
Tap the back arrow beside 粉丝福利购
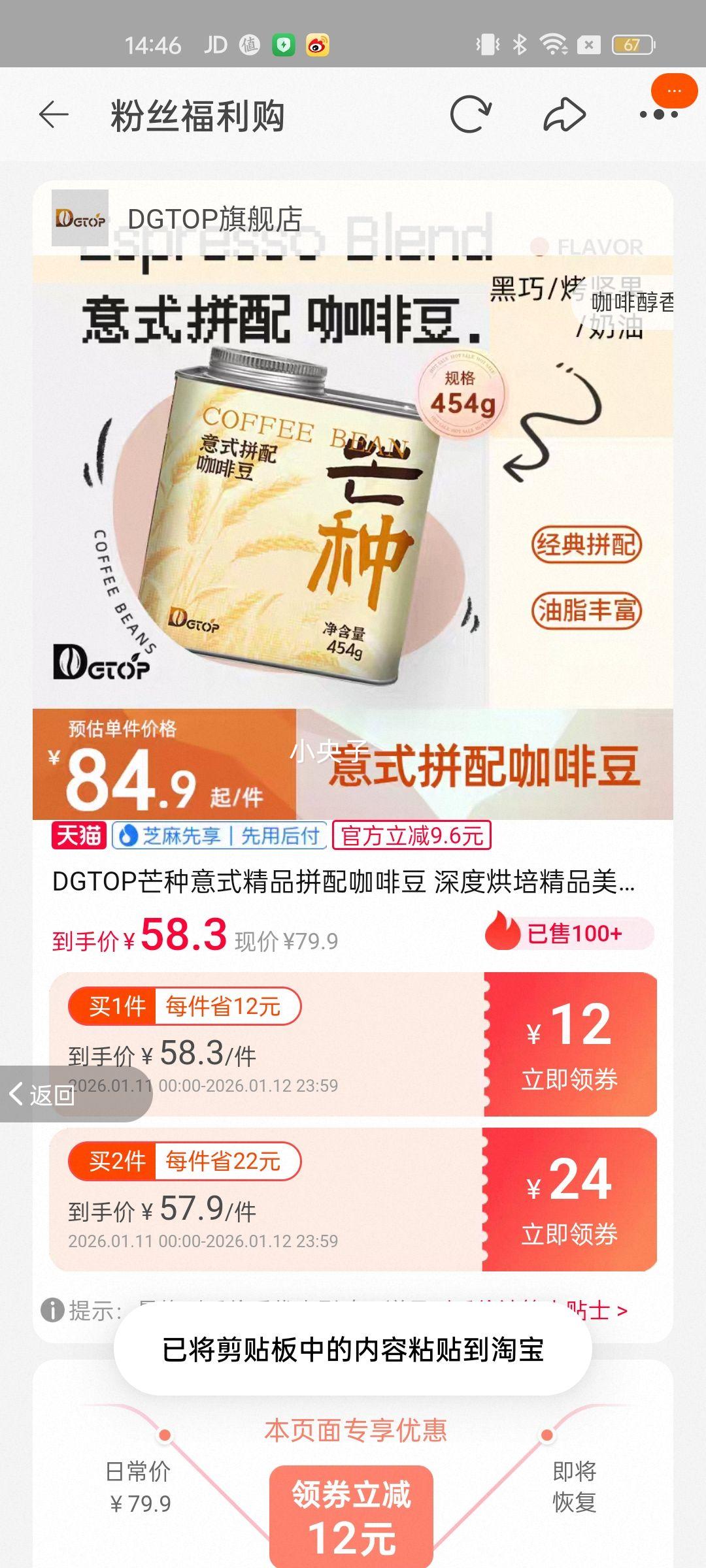pyautogui.click(x=55, y=114)
